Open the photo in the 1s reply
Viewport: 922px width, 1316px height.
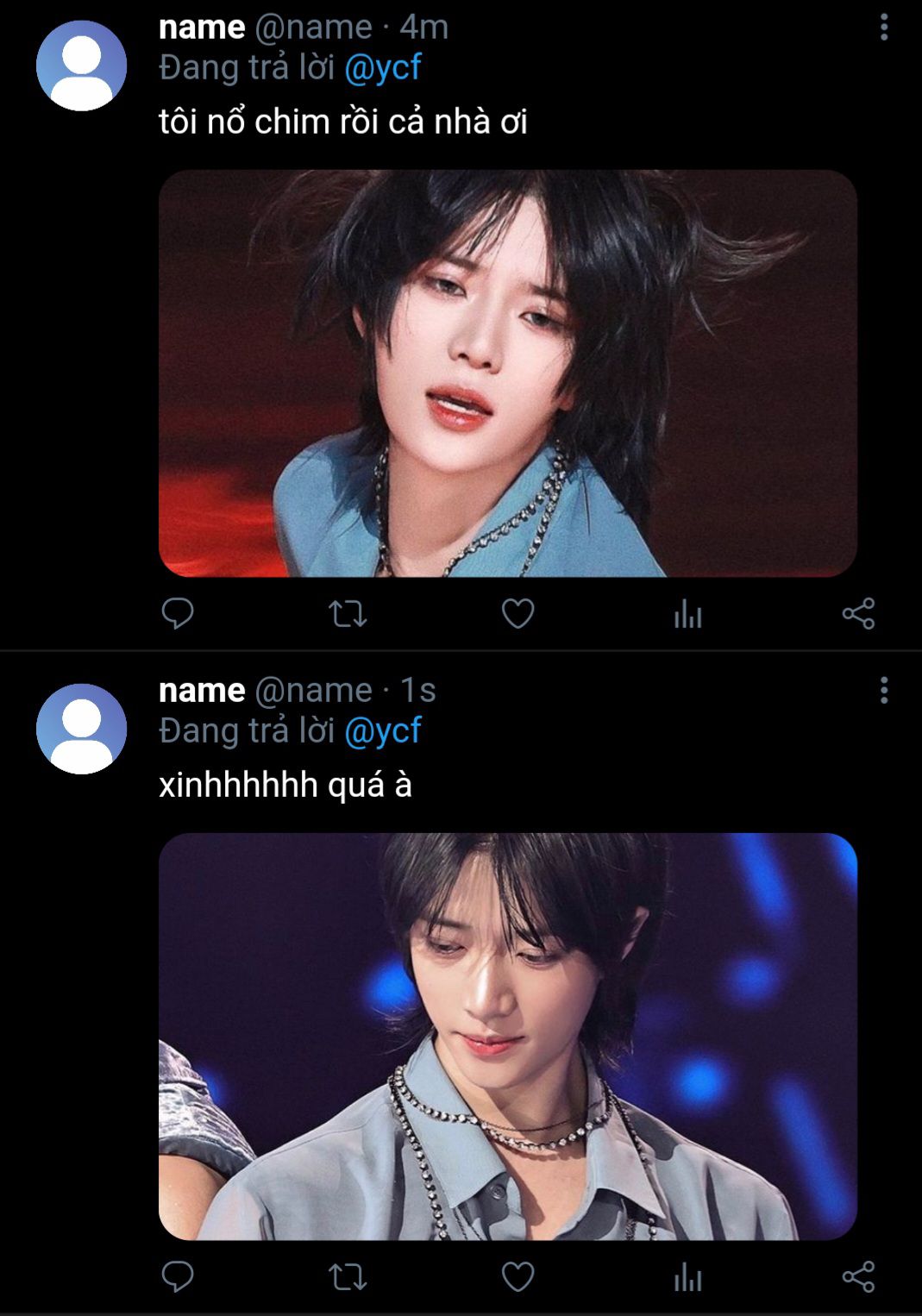[x=507, y=1037]
